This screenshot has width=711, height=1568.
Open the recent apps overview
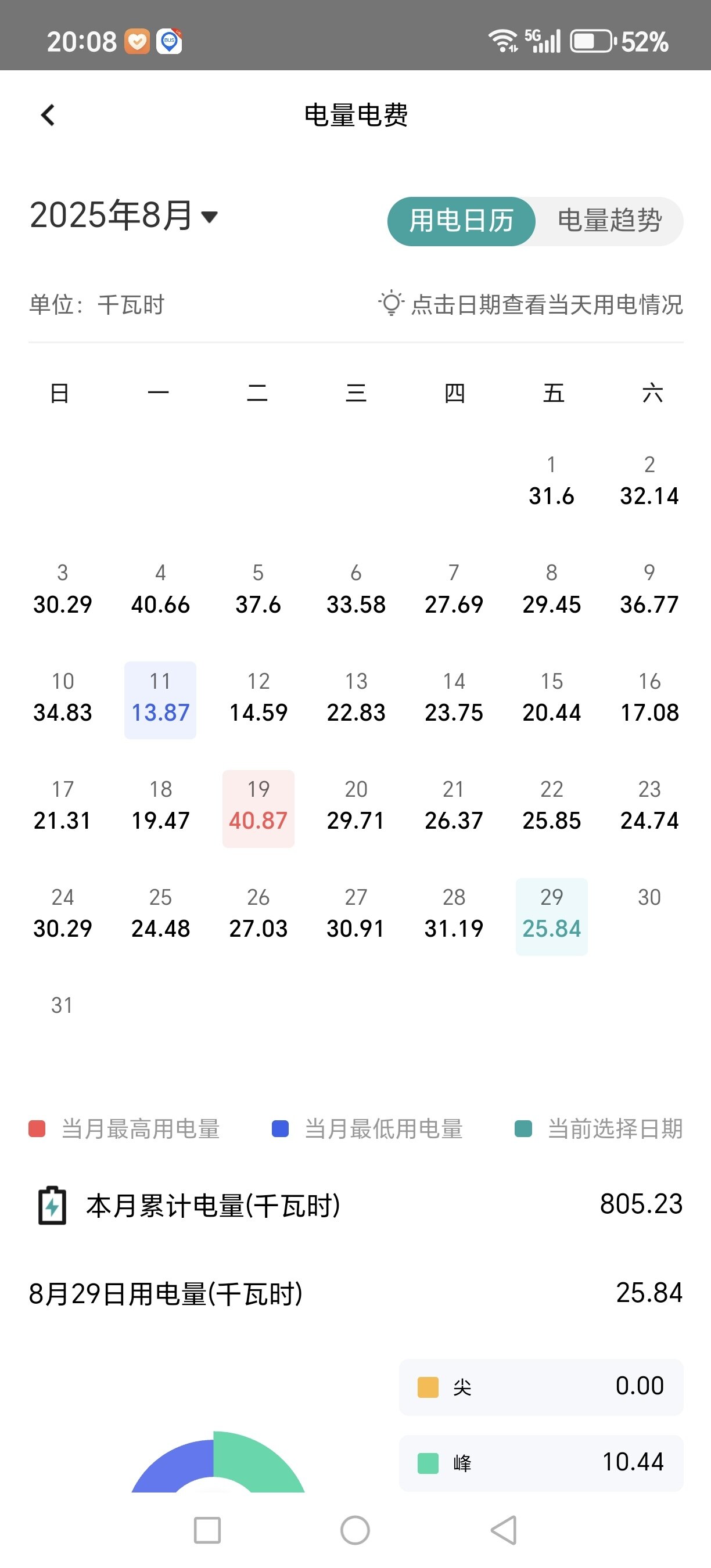pos(207,1530)
